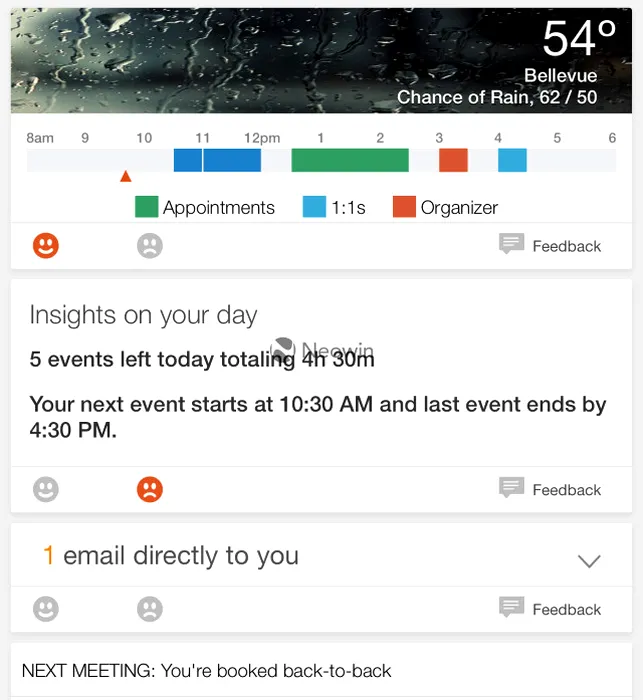Viewport: 643px width, 700px height.
Task: Open Feedback on the calendar card
Action: [x=550, y=245]
